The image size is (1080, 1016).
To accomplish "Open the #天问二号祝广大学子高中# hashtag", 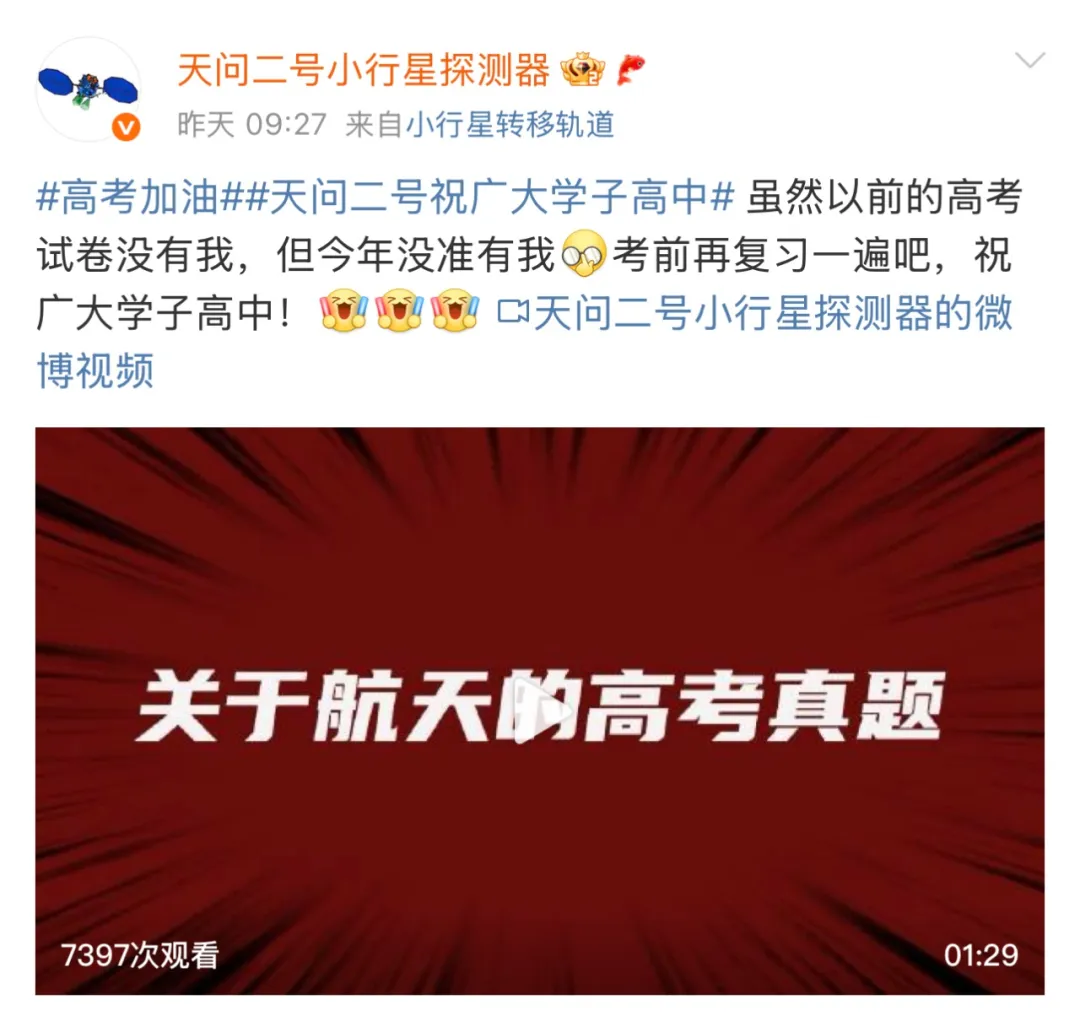I will (488, 199).
